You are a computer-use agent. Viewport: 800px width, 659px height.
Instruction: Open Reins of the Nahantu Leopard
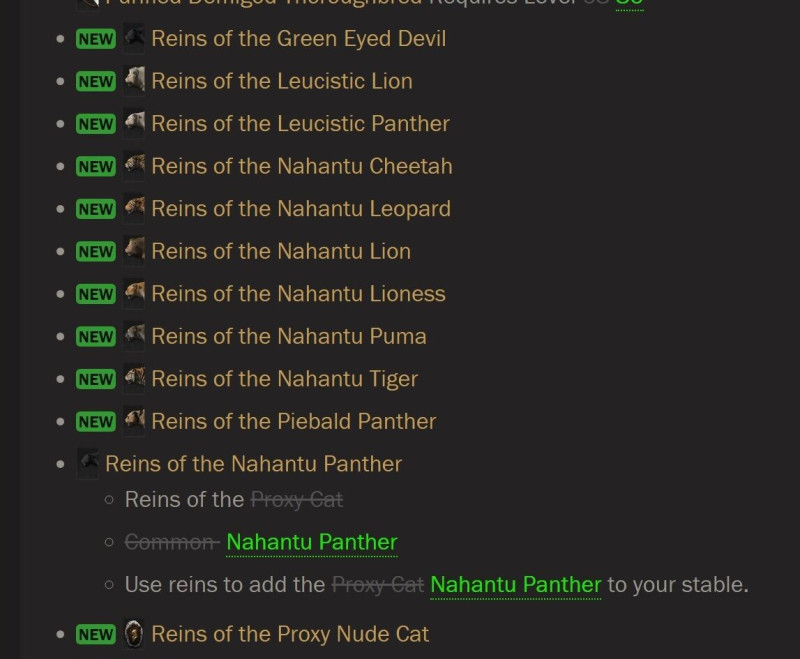300,209
